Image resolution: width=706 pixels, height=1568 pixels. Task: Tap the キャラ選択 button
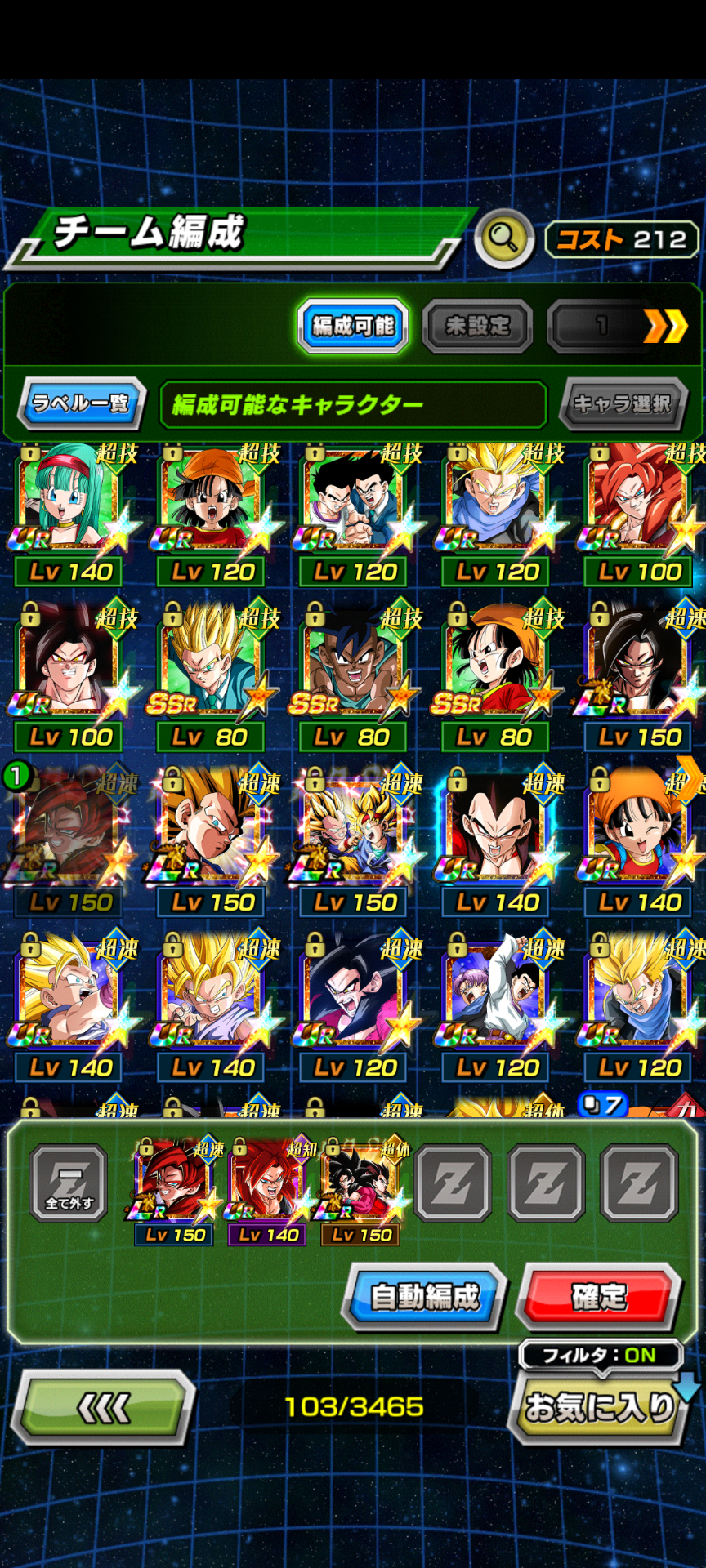tap(624, 403)
